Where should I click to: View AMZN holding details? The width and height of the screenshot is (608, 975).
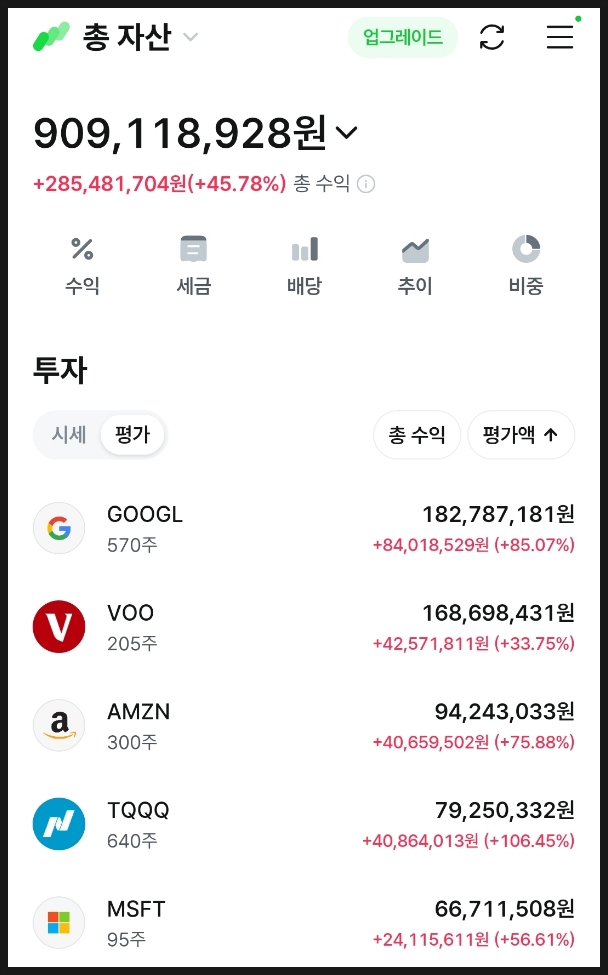303,726
